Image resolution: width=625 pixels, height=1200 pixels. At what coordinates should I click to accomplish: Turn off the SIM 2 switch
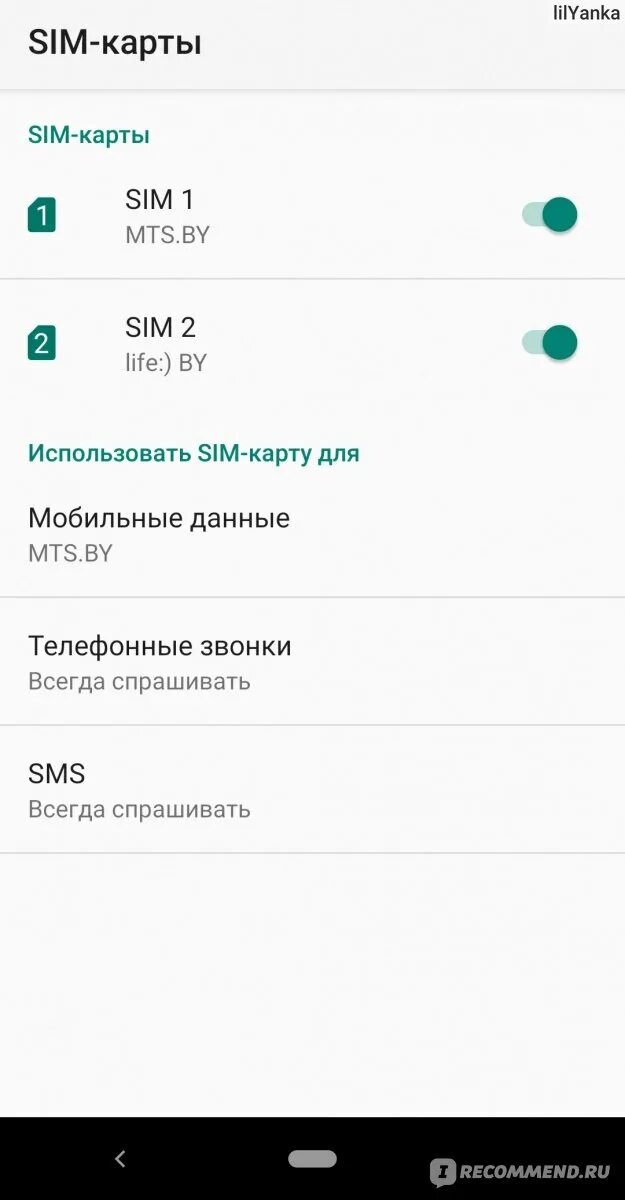tap(550, 343)
